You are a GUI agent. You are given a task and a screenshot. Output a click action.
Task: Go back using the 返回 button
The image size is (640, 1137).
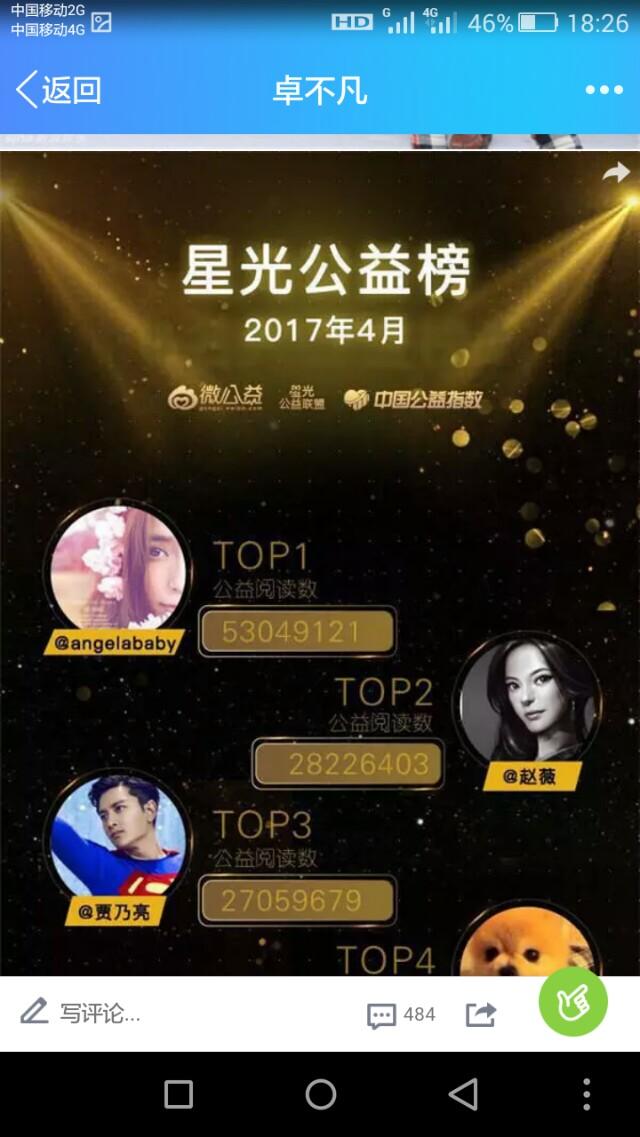coord(58,90)
